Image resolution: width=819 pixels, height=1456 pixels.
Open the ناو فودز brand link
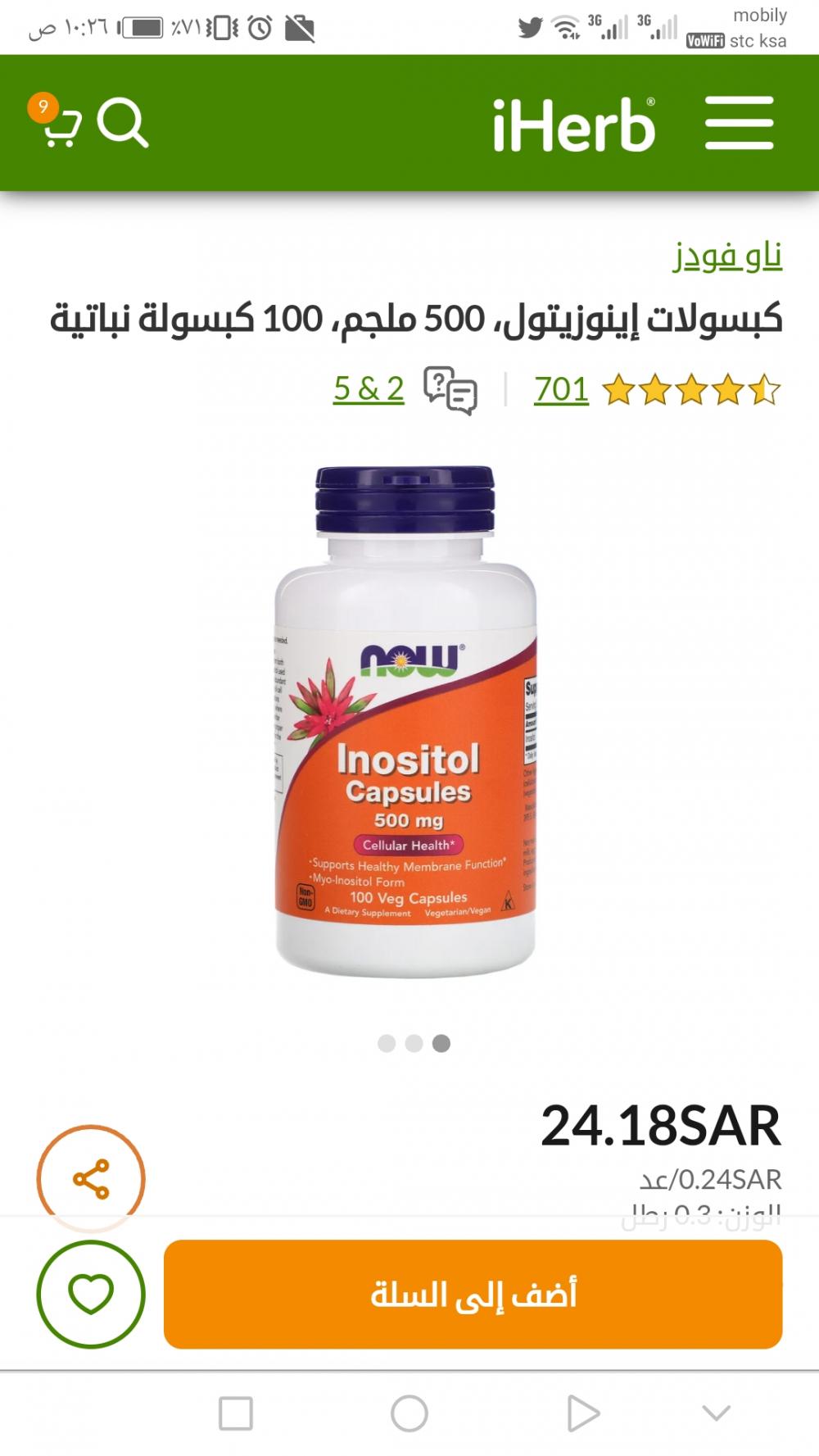pos(727,256)
